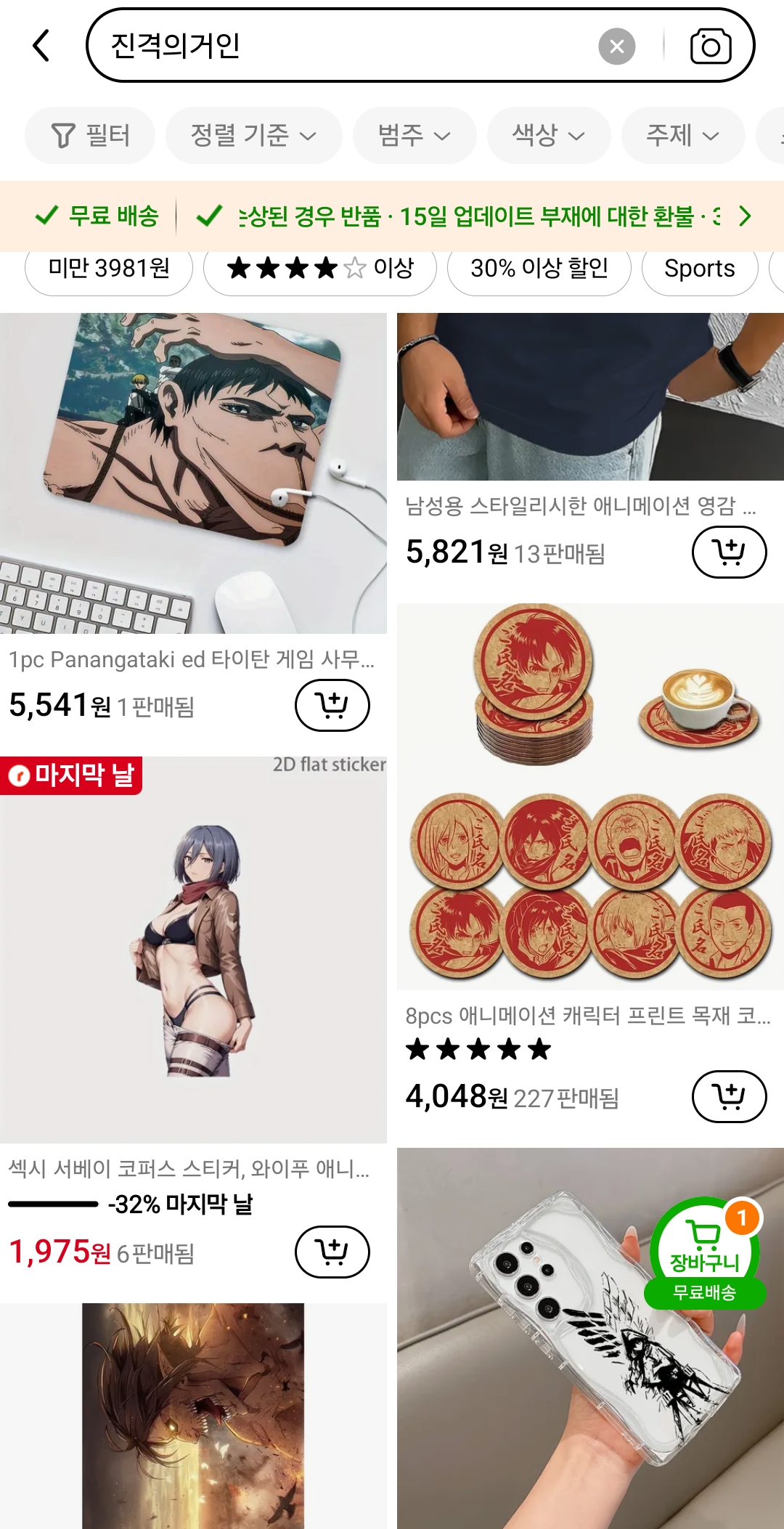Expand the 범주 category dropdown
This screenshot has height=1529, width=784.
pos(415,135)
